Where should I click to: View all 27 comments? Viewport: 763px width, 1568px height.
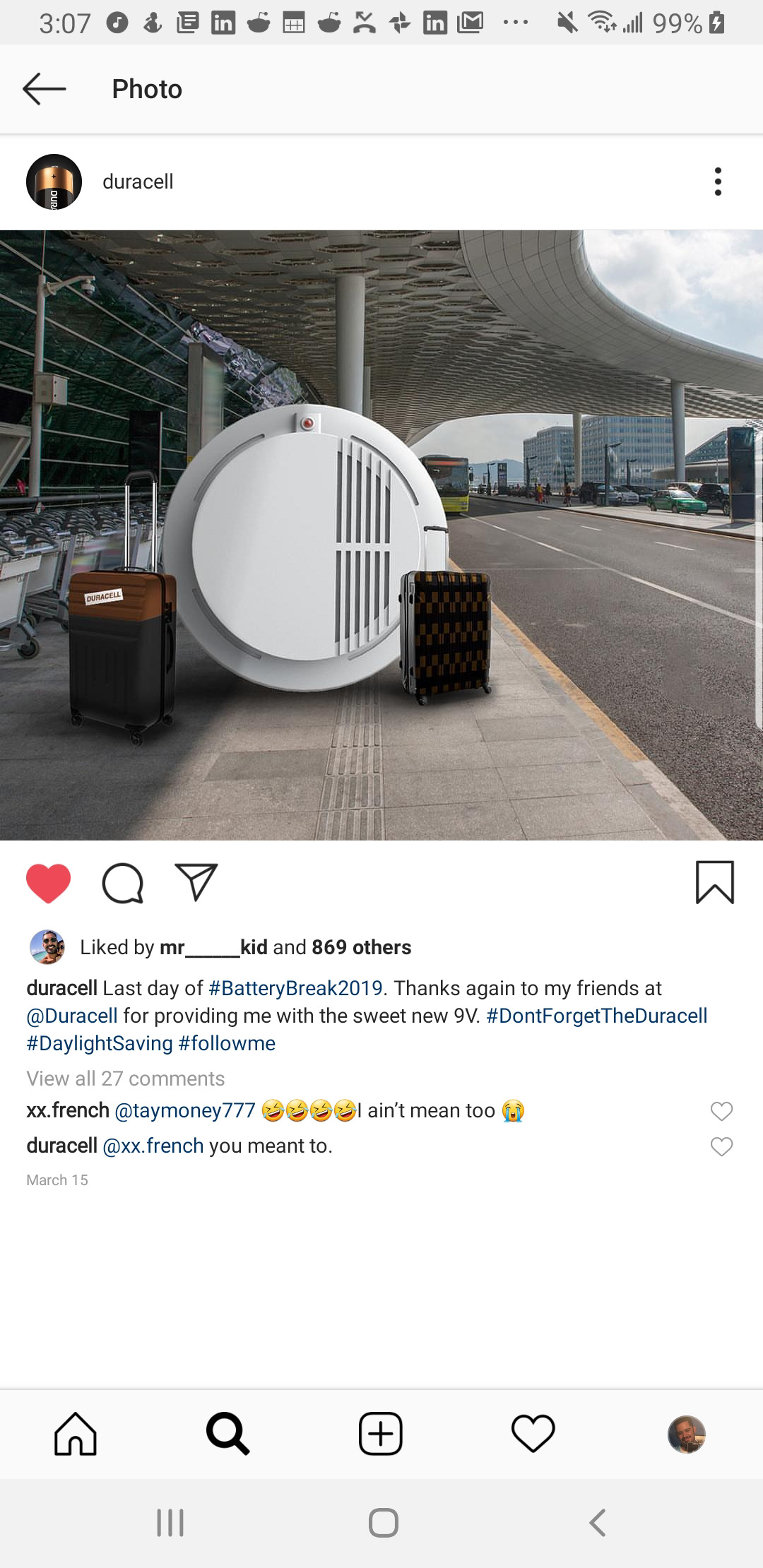pos(126,1079)
